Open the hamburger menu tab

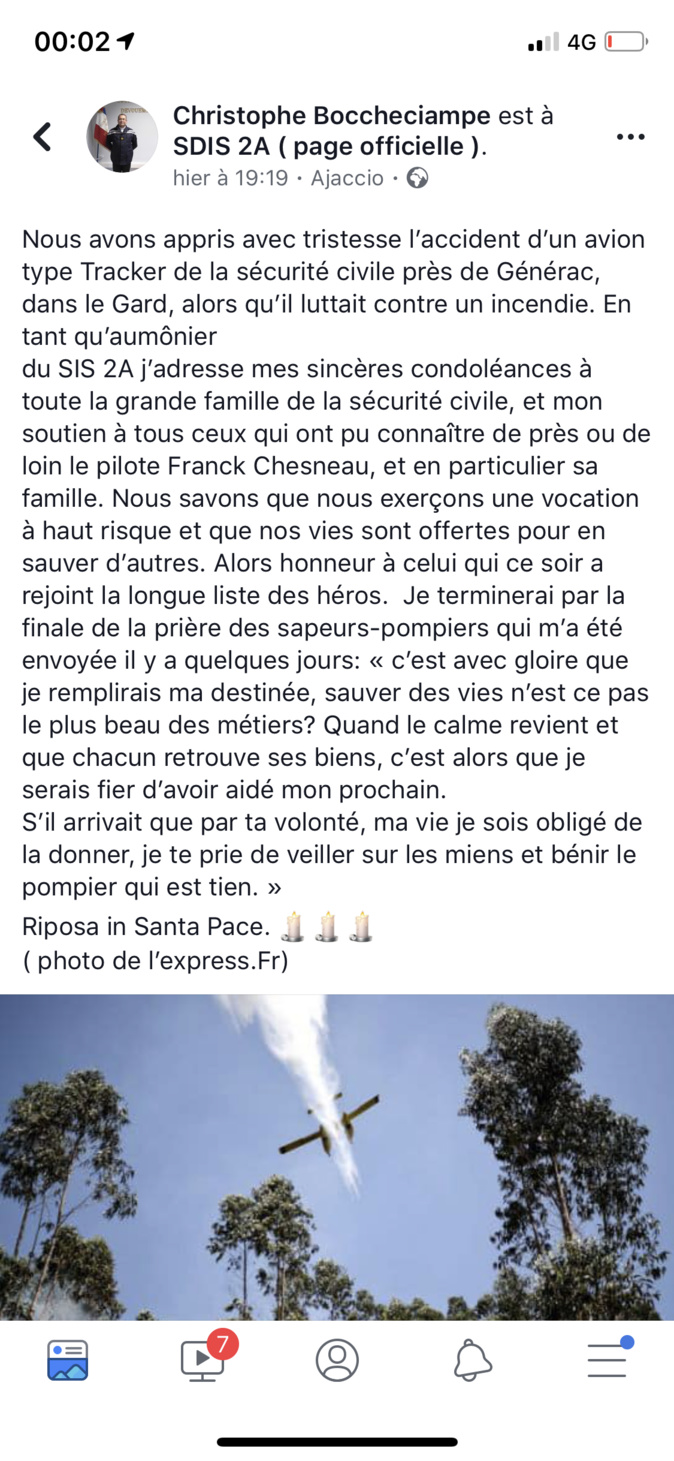coord(608,1360)
